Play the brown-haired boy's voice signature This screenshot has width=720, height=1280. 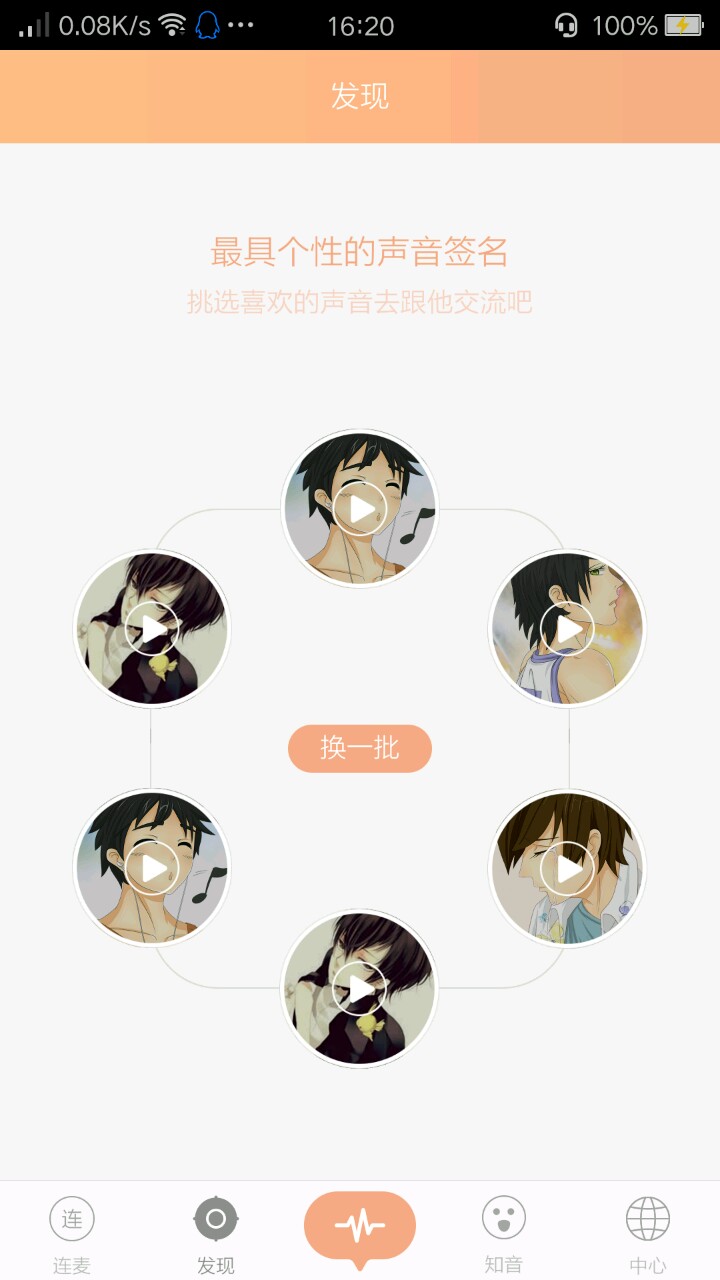567,868
